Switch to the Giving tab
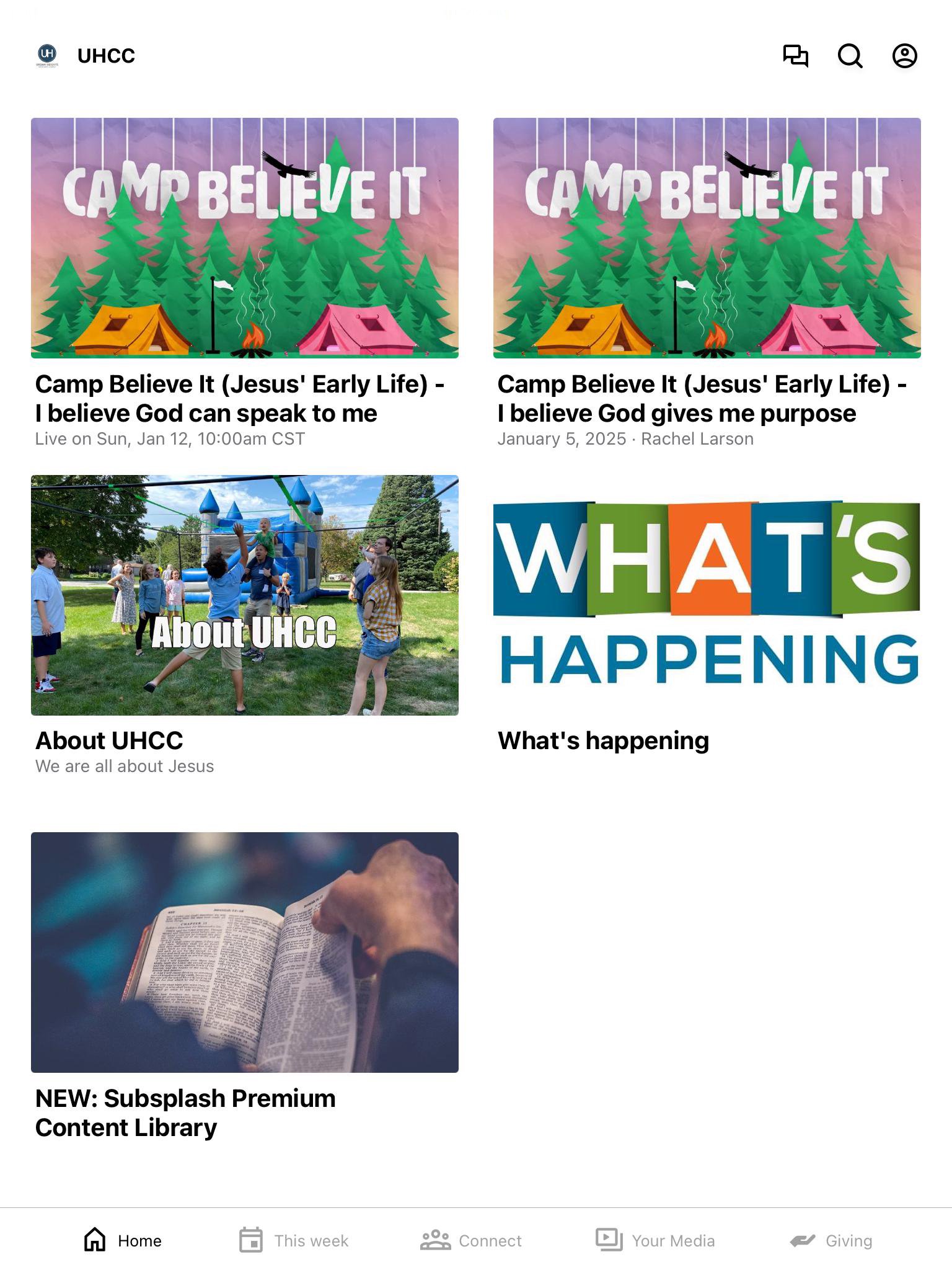Screen dimensions: 952x1270 (x=831, y=1240)
